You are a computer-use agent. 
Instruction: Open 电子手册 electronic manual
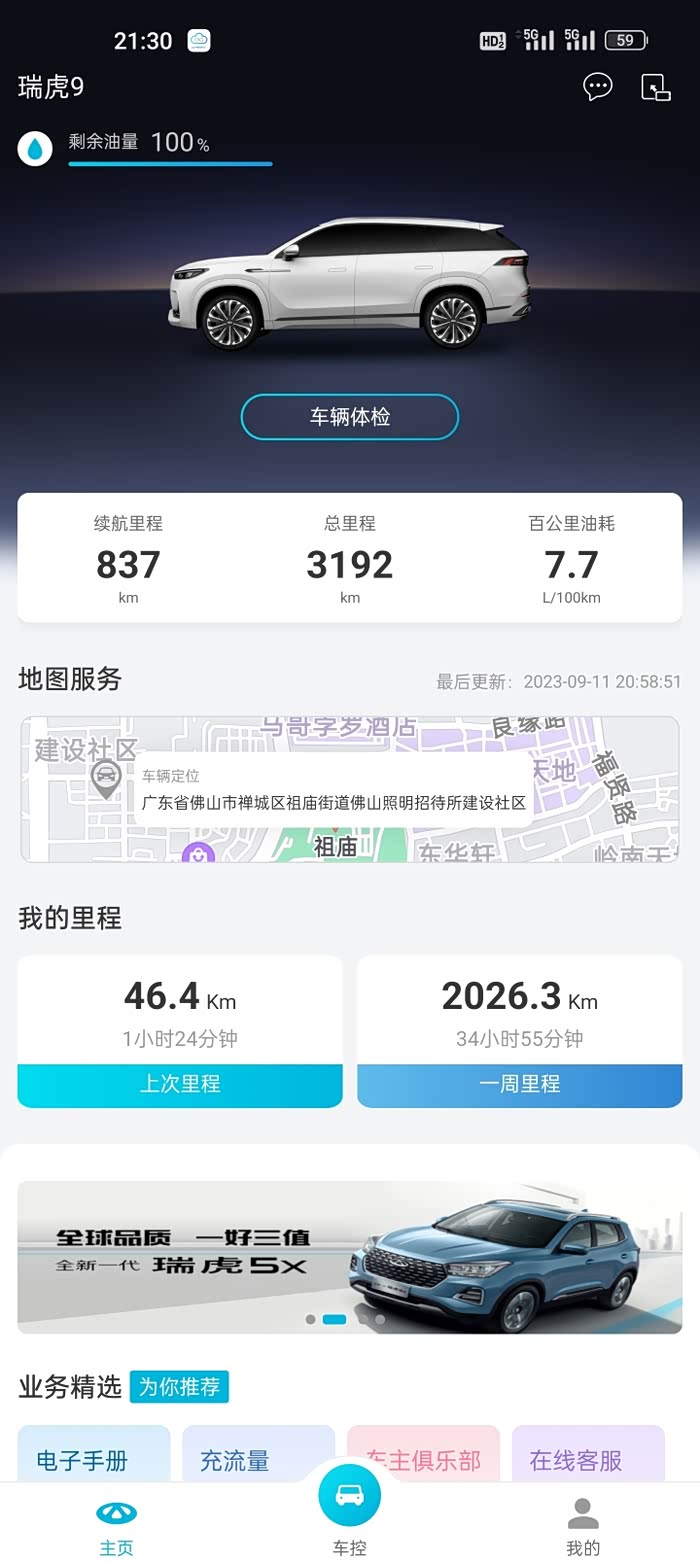coord(94,1454)
